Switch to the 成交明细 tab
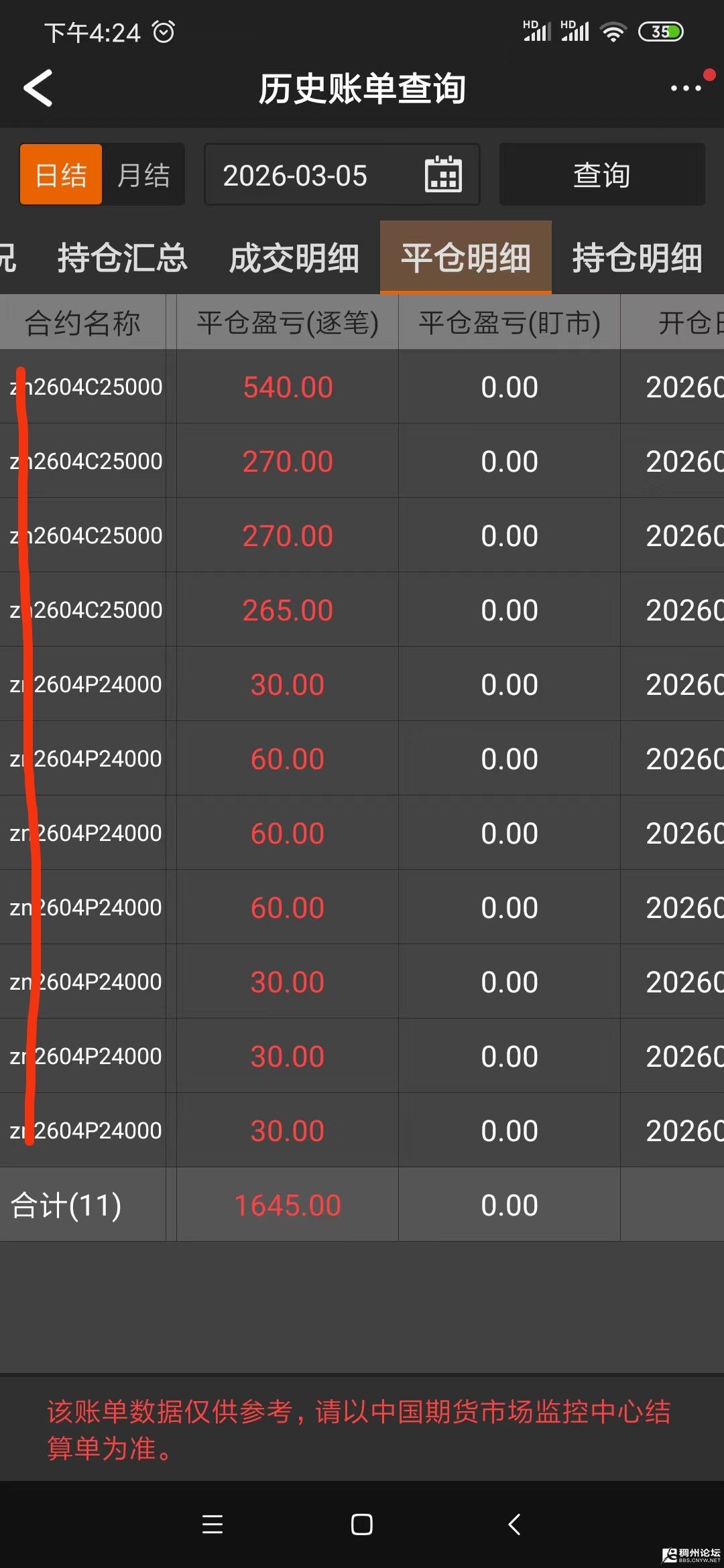The image size is (724, 1568). 294,258
